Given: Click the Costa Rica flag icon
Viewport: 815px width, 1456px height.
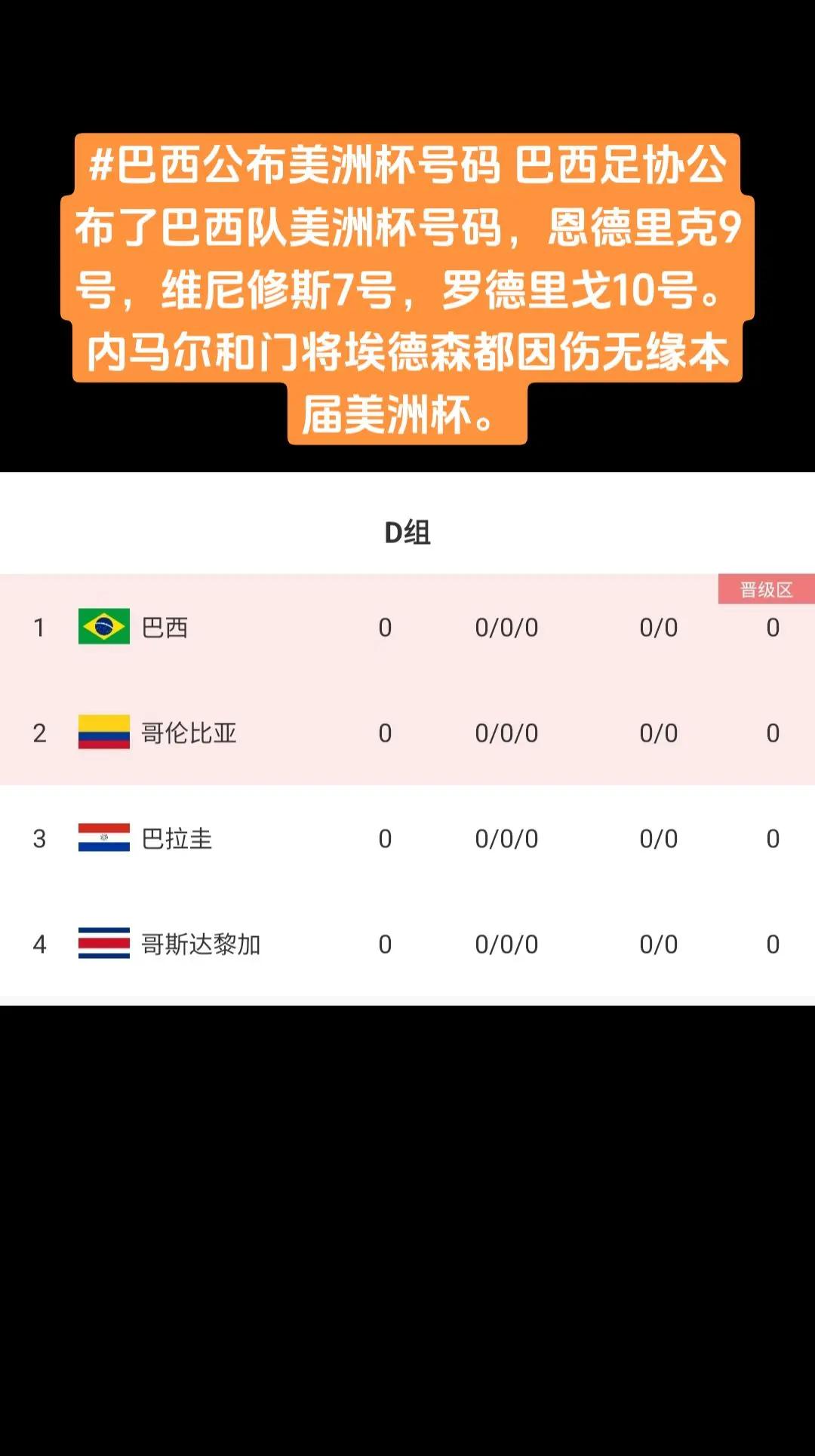Looking at the screenshot, I should [103, 944].
